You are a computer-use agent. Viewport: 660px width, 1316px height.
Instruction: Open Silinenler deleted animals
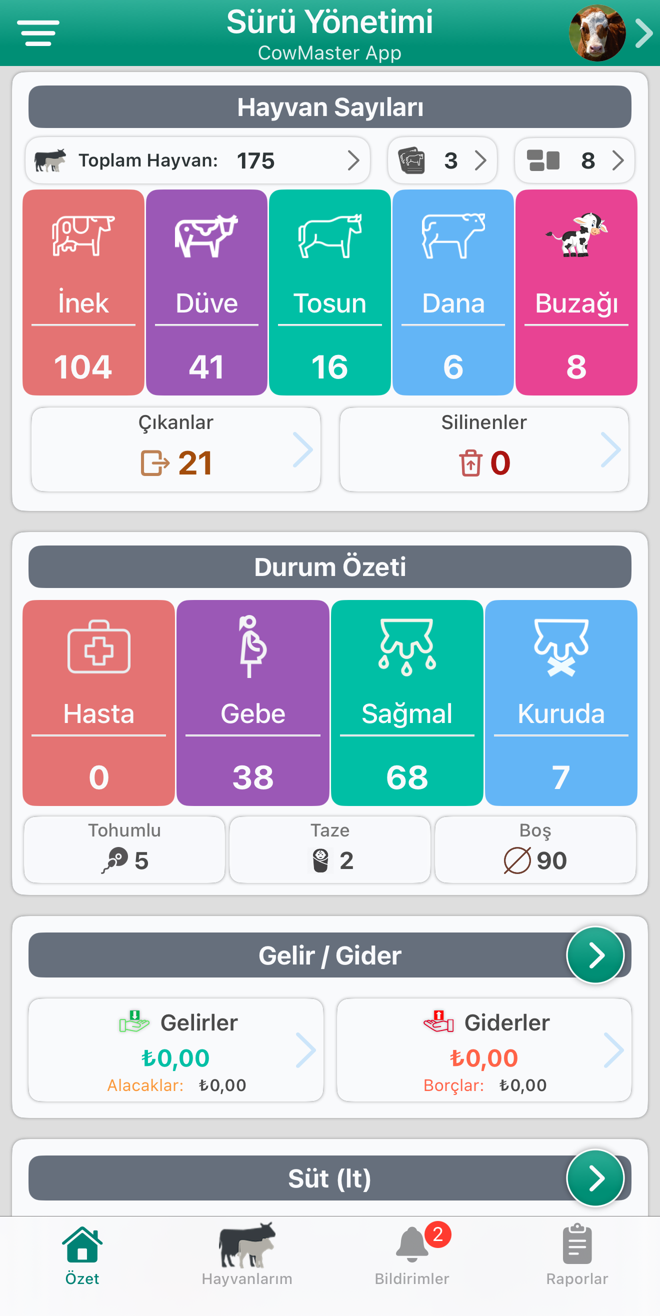(x=484, y=449)
